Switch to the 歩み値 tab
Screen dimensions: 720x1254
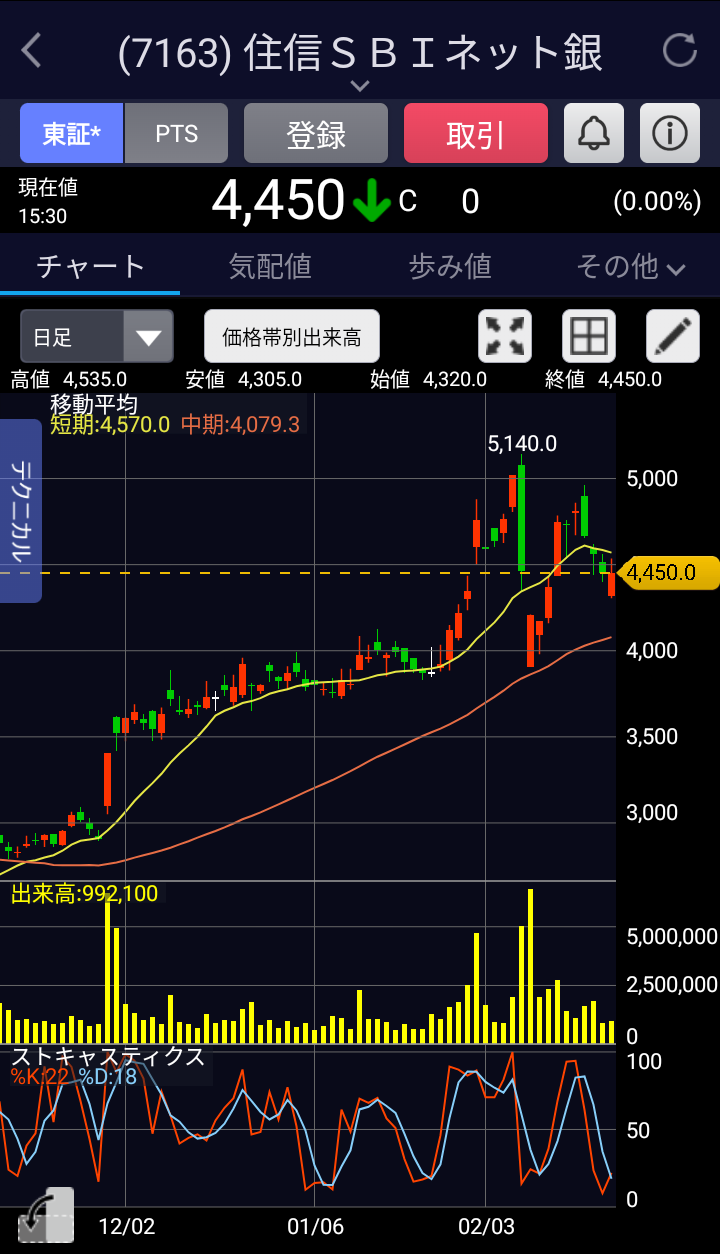[450, 266]
